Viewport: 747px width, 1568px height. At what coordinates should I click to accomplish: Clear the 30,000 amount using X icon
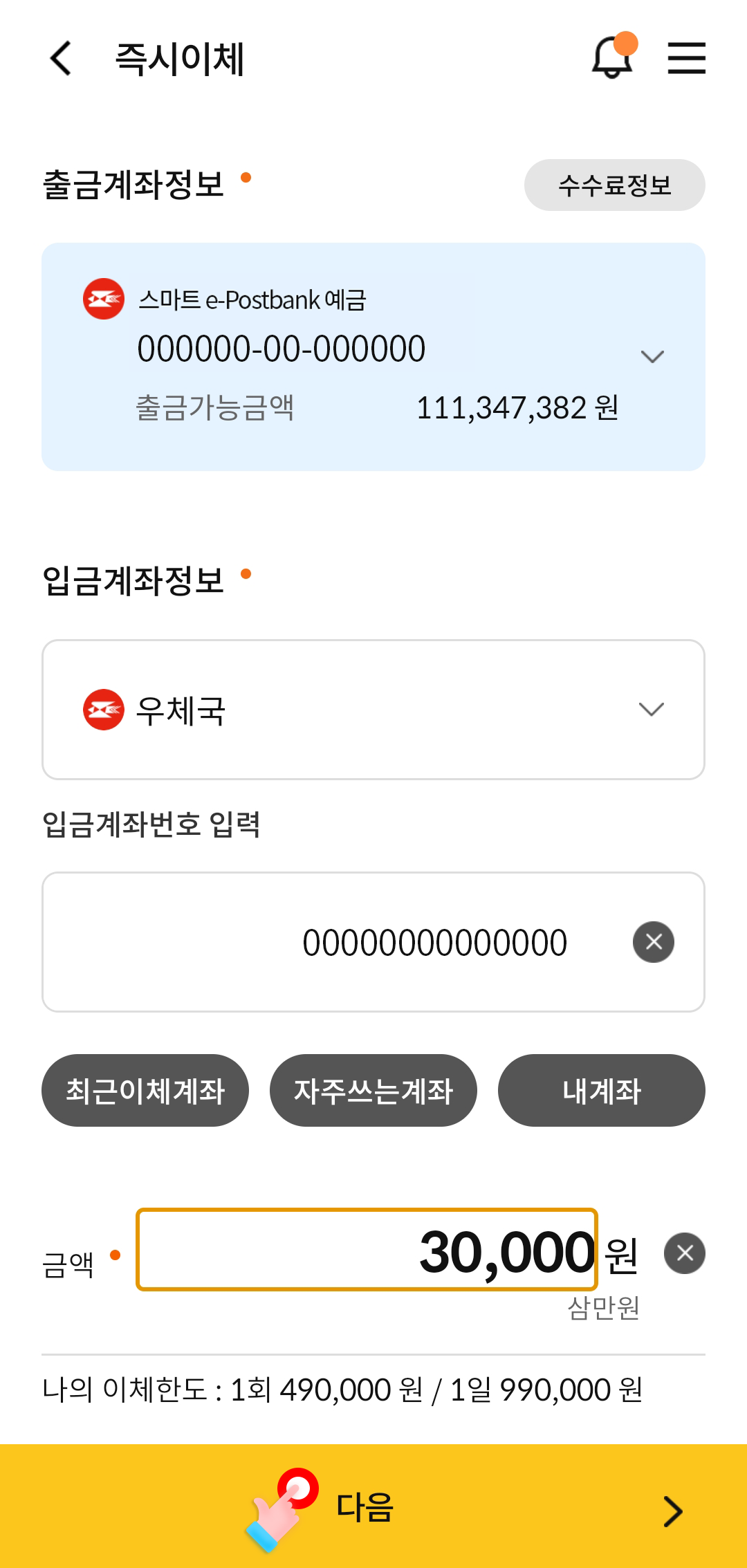click(x=685, y=1254)
